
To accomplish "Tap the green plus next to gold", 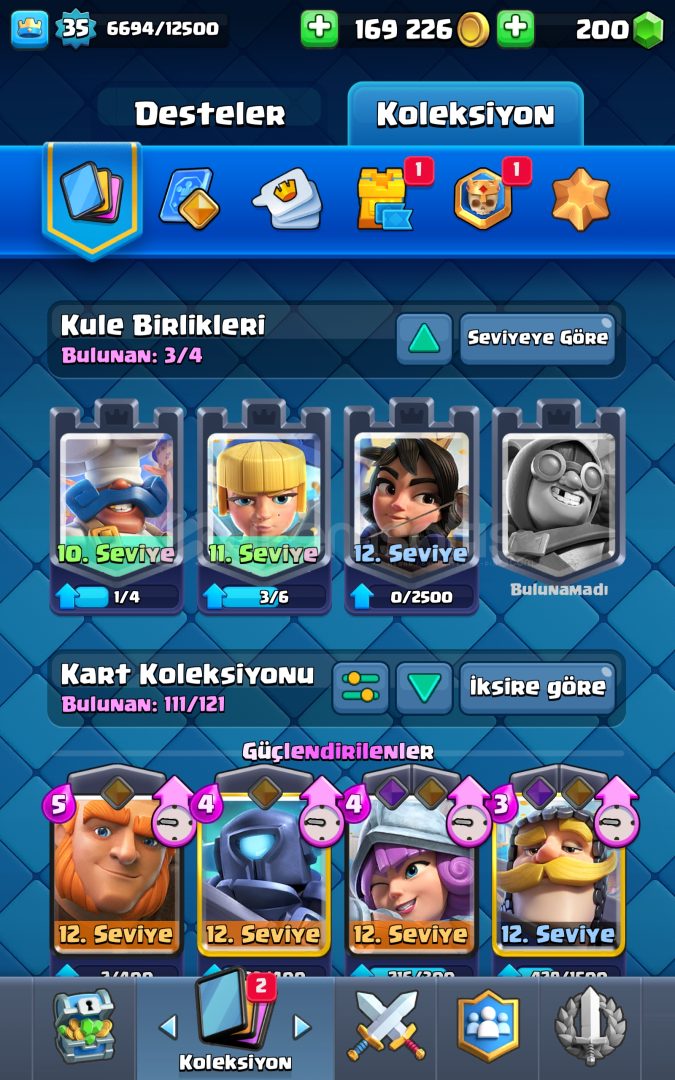I will 319,29.
